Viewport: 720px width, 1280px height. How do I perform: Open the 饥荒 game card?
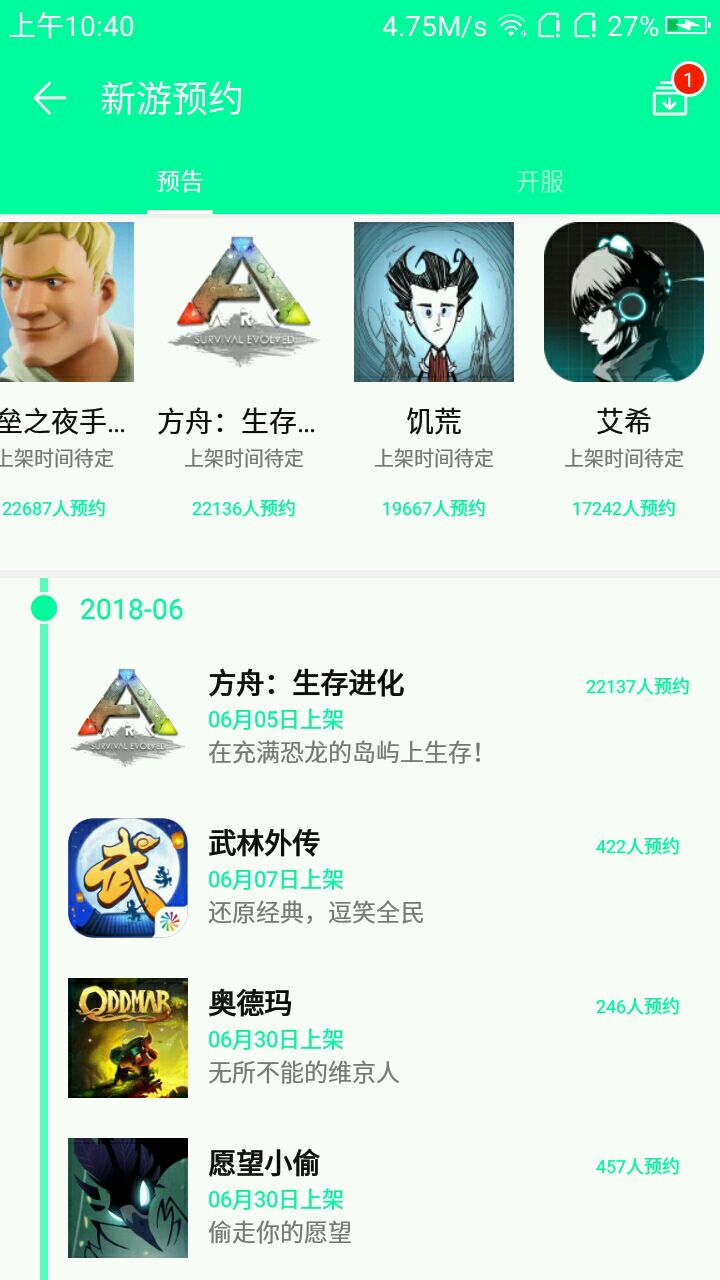[434, 370]
